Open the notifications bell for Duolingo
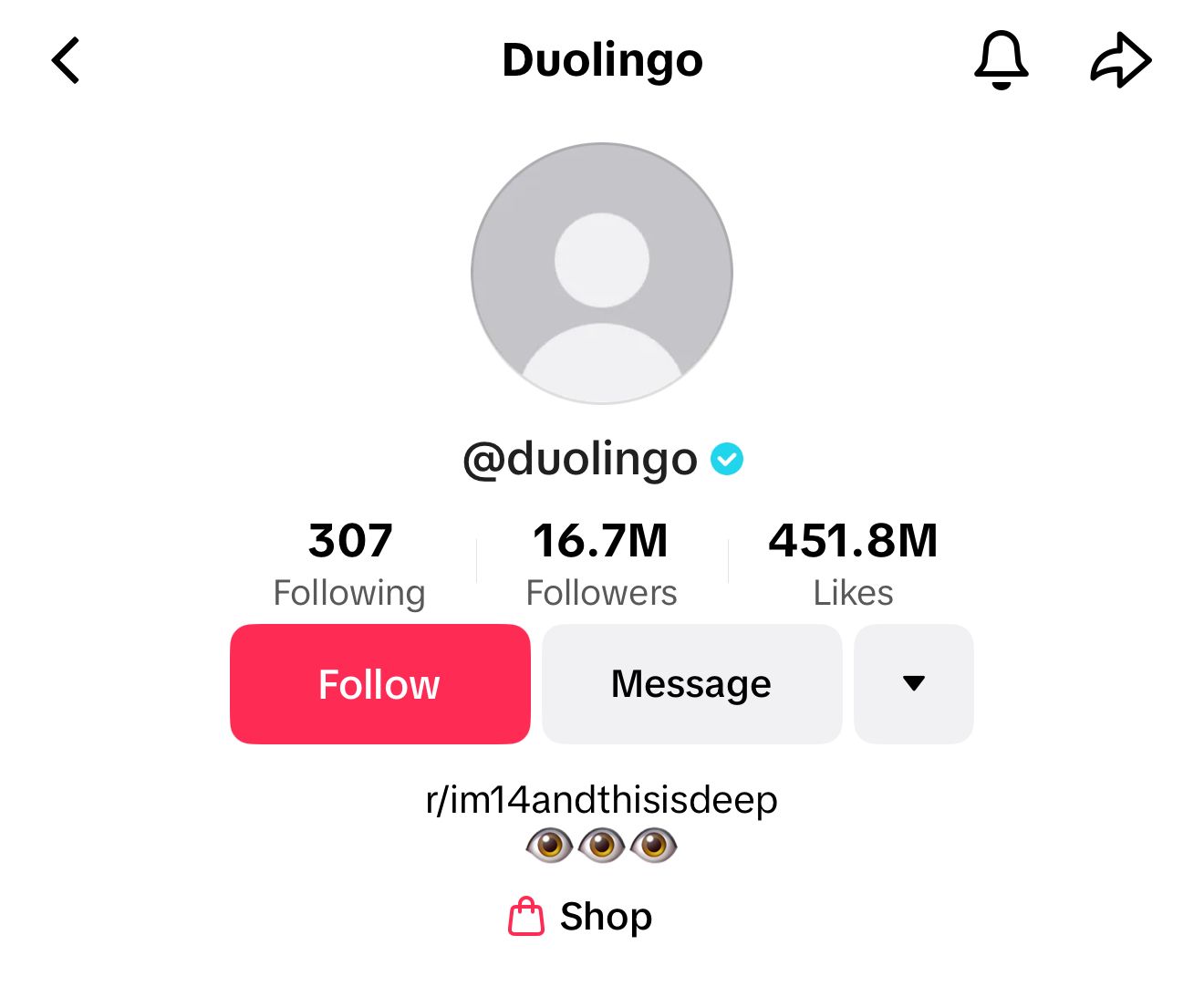The width and height of the screenshot is (1204, 987). click(1002, 60)
